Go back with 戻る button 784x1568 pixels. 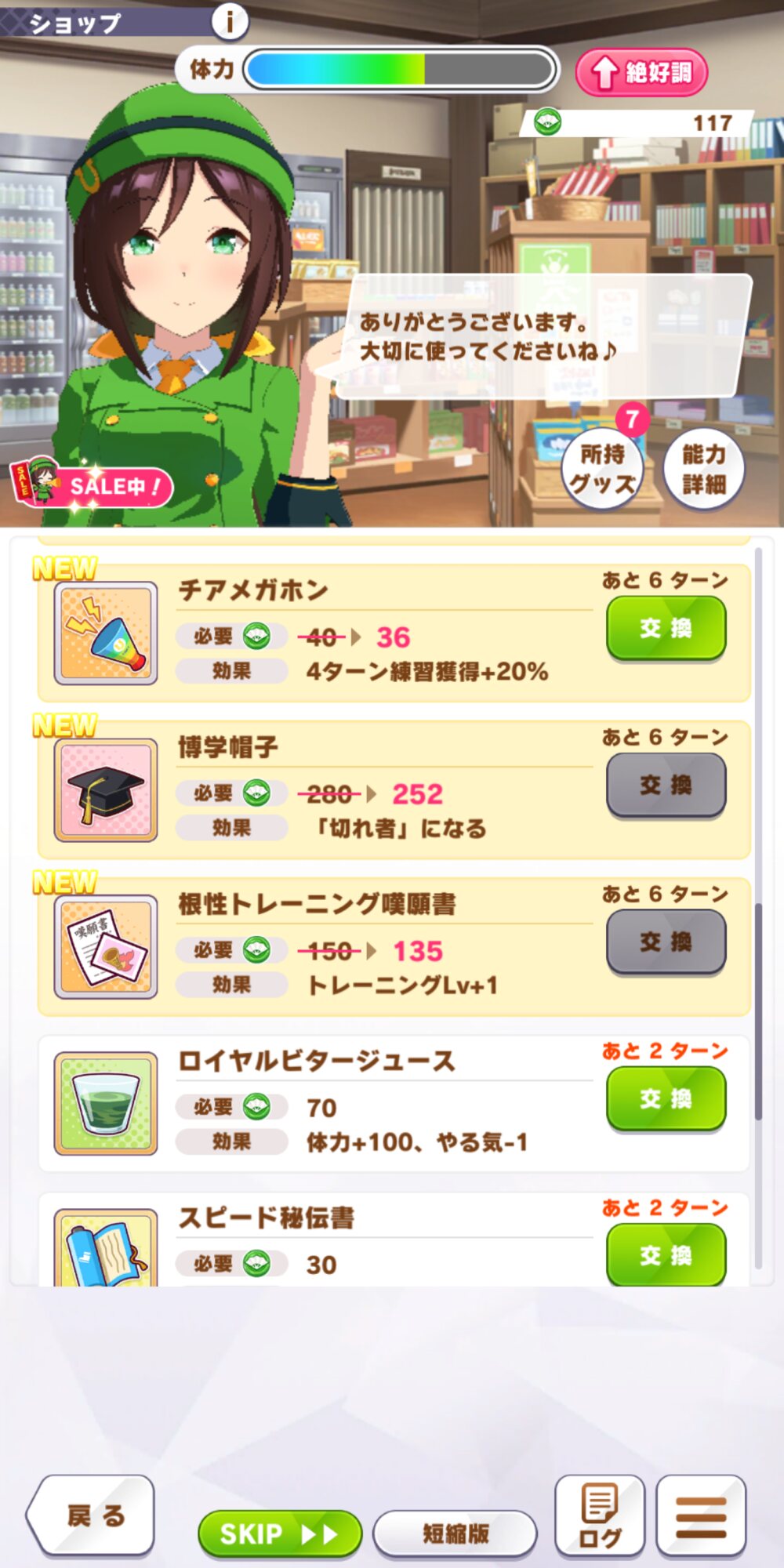[x=92, y=1515]
